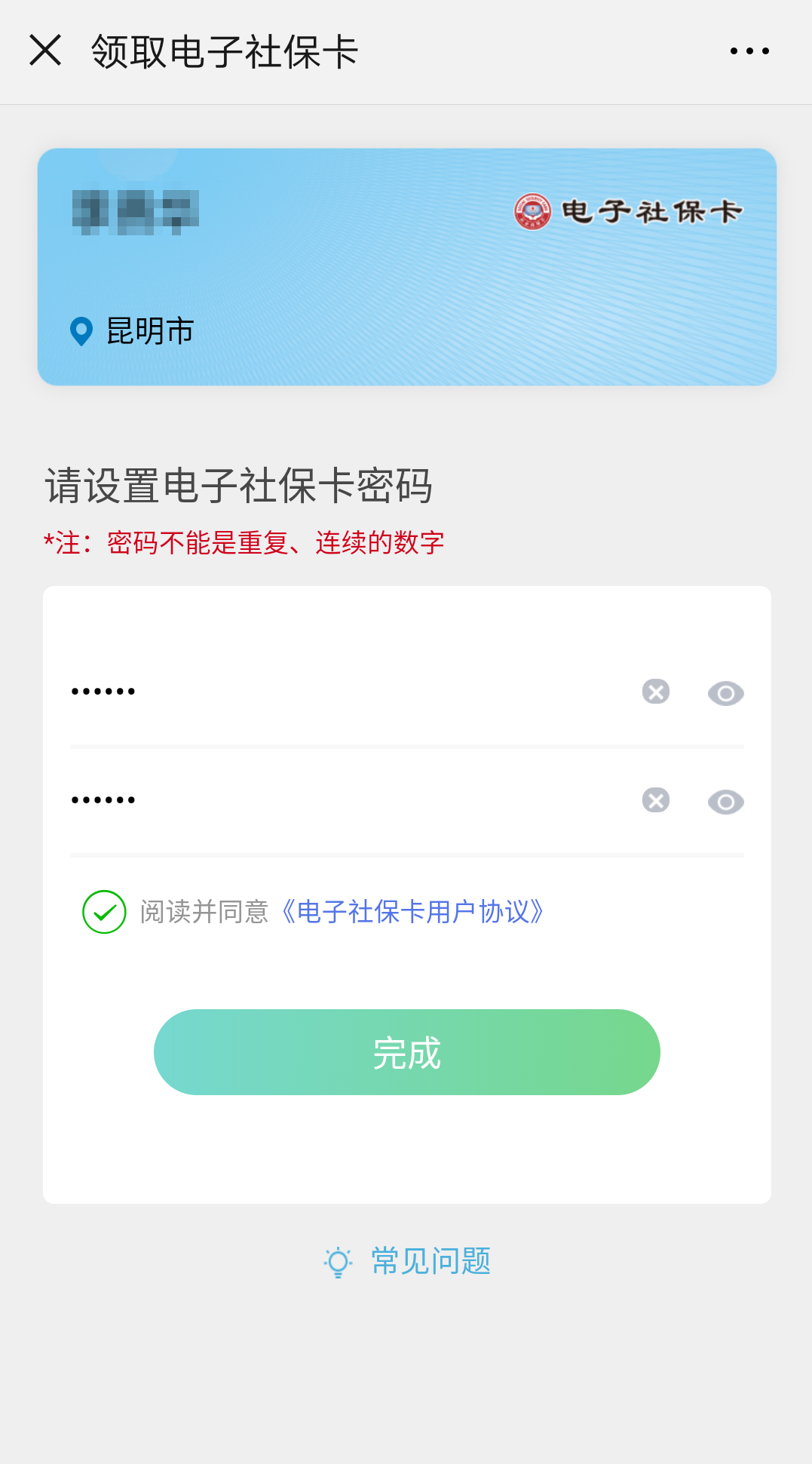Tap the 完成 button
Image resolution: width=812 pixels, height=1464 pixels.
coord(407,1052)
